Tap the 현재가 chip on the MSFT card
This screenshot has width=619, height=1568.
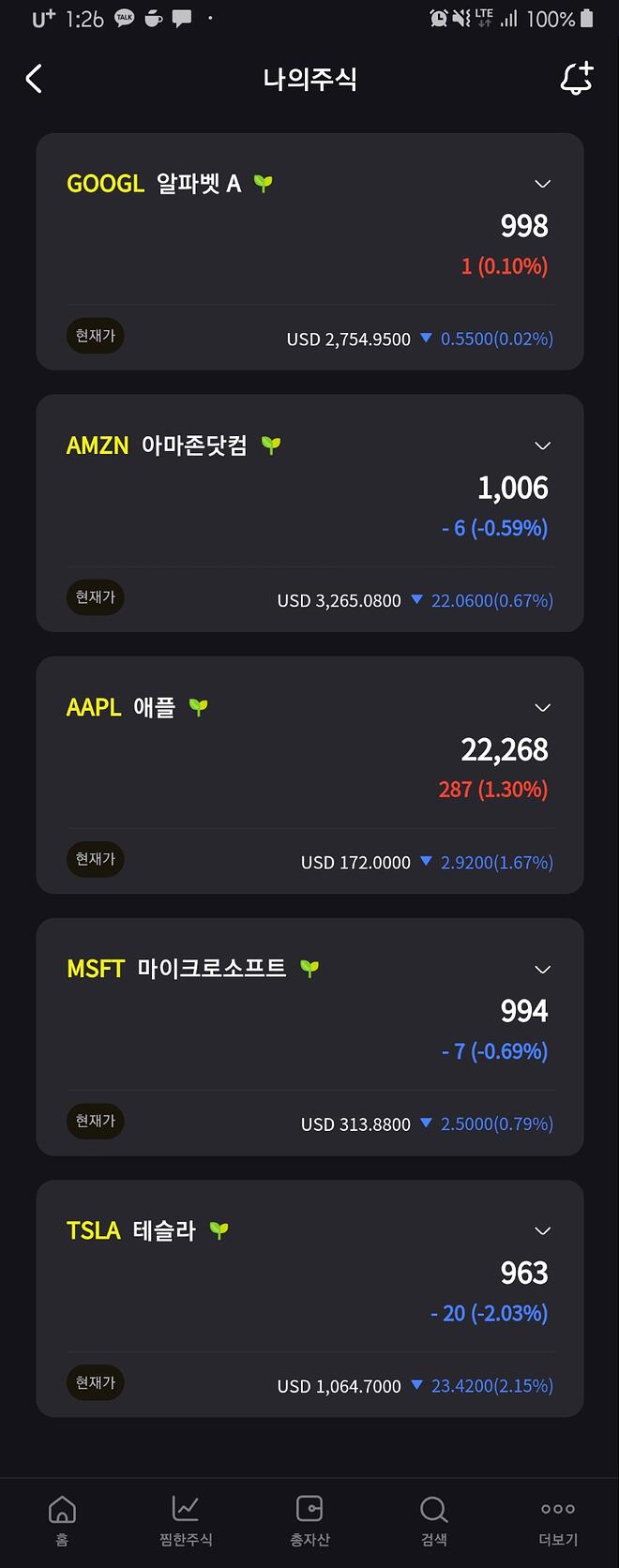[x=96, y=1121]
